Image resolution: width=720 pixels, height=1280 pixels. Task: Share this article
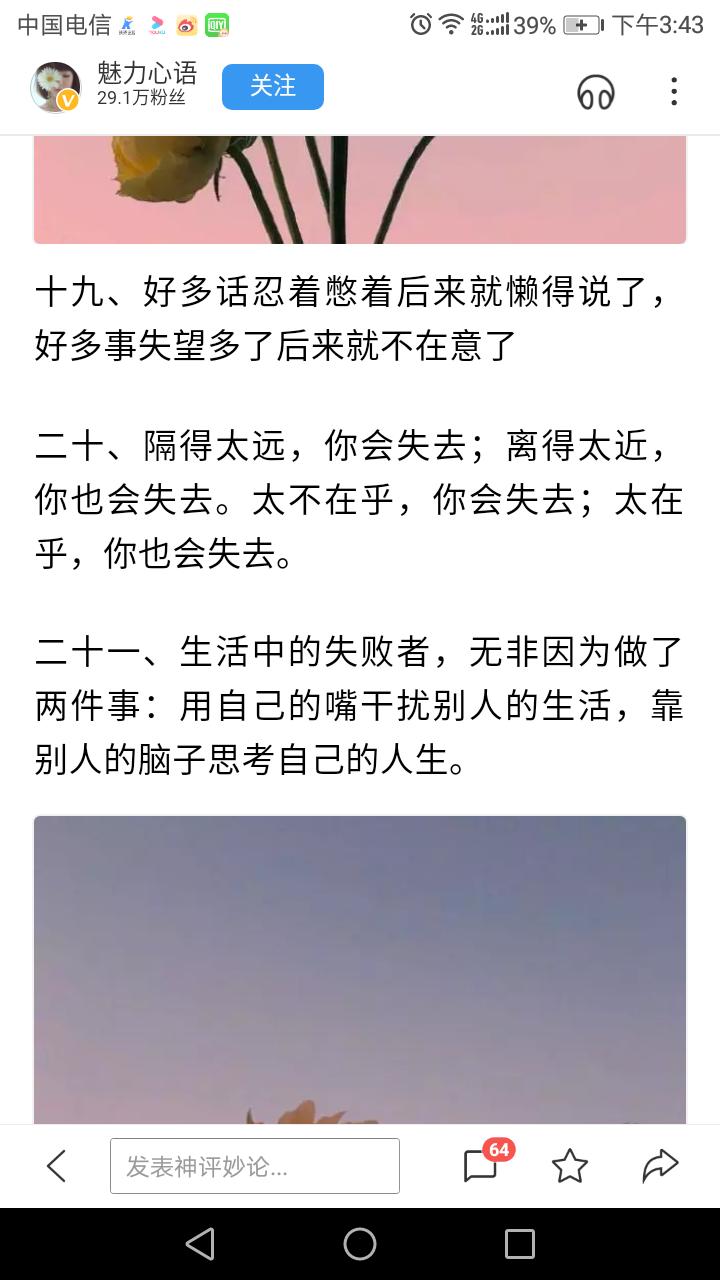click(x=660, y=1165)
